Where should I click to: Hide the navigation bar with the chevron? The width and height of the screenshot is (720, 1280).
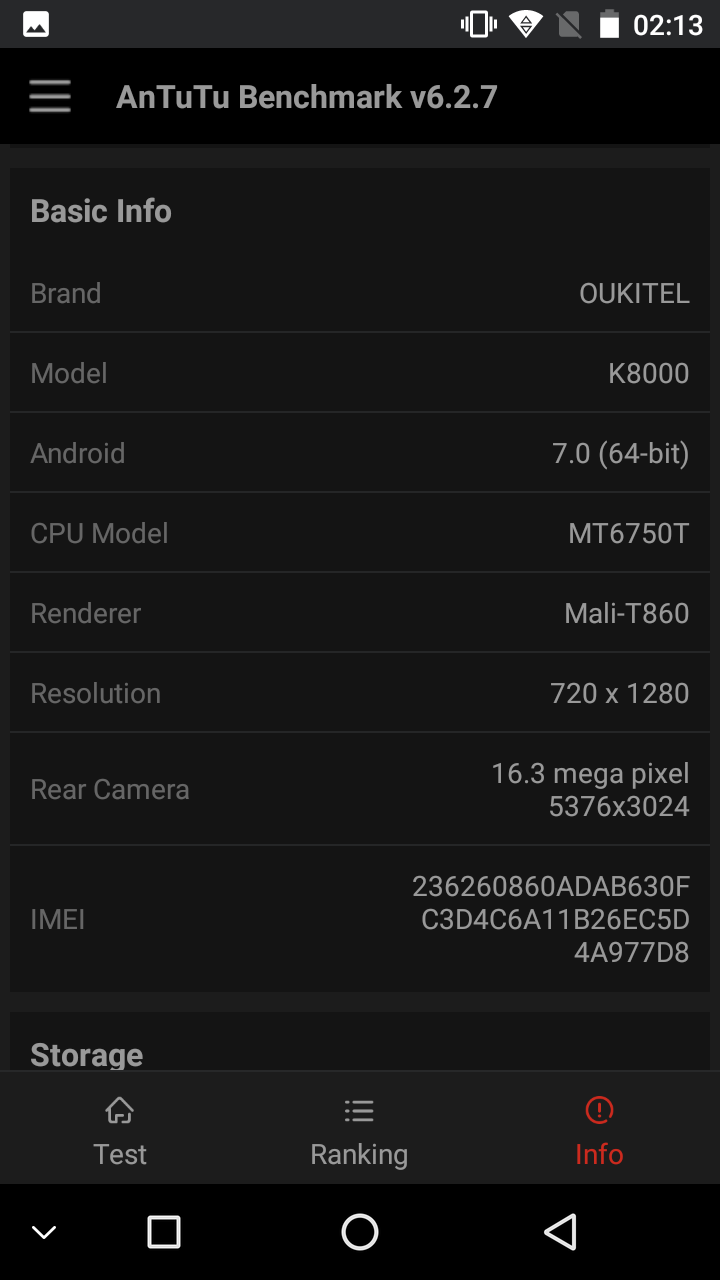(44, 1232)
